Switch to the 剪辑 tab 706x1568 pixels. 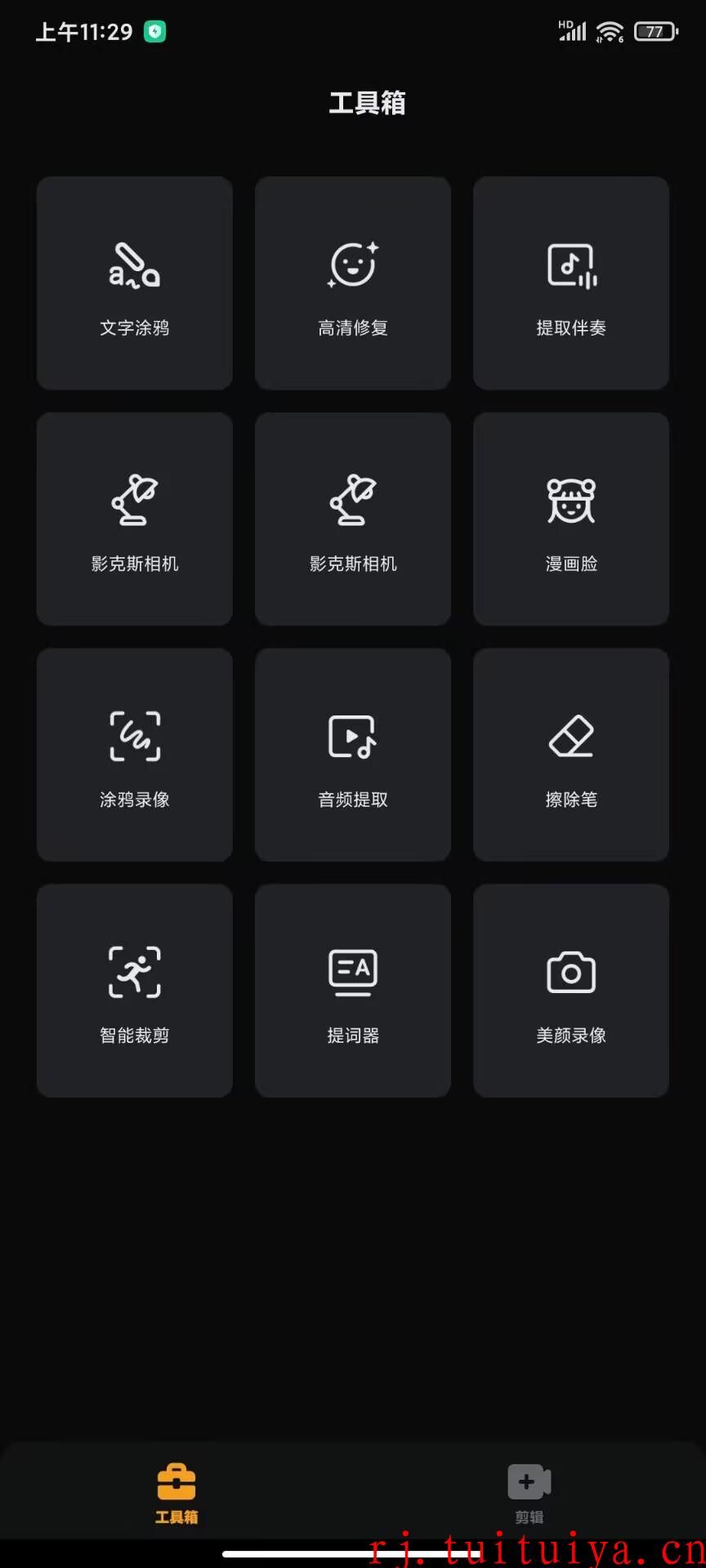coord(529,1494)
